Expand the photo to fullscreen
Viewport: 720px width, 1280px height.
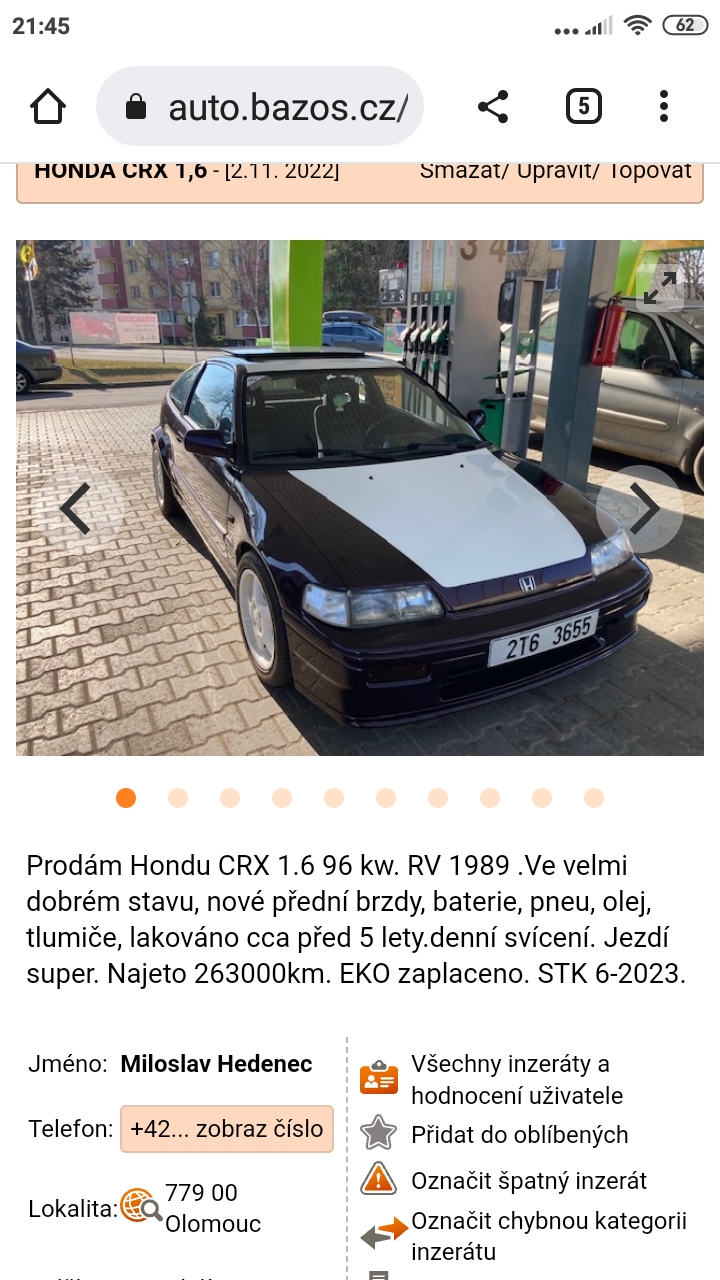(x=659, y=288)
